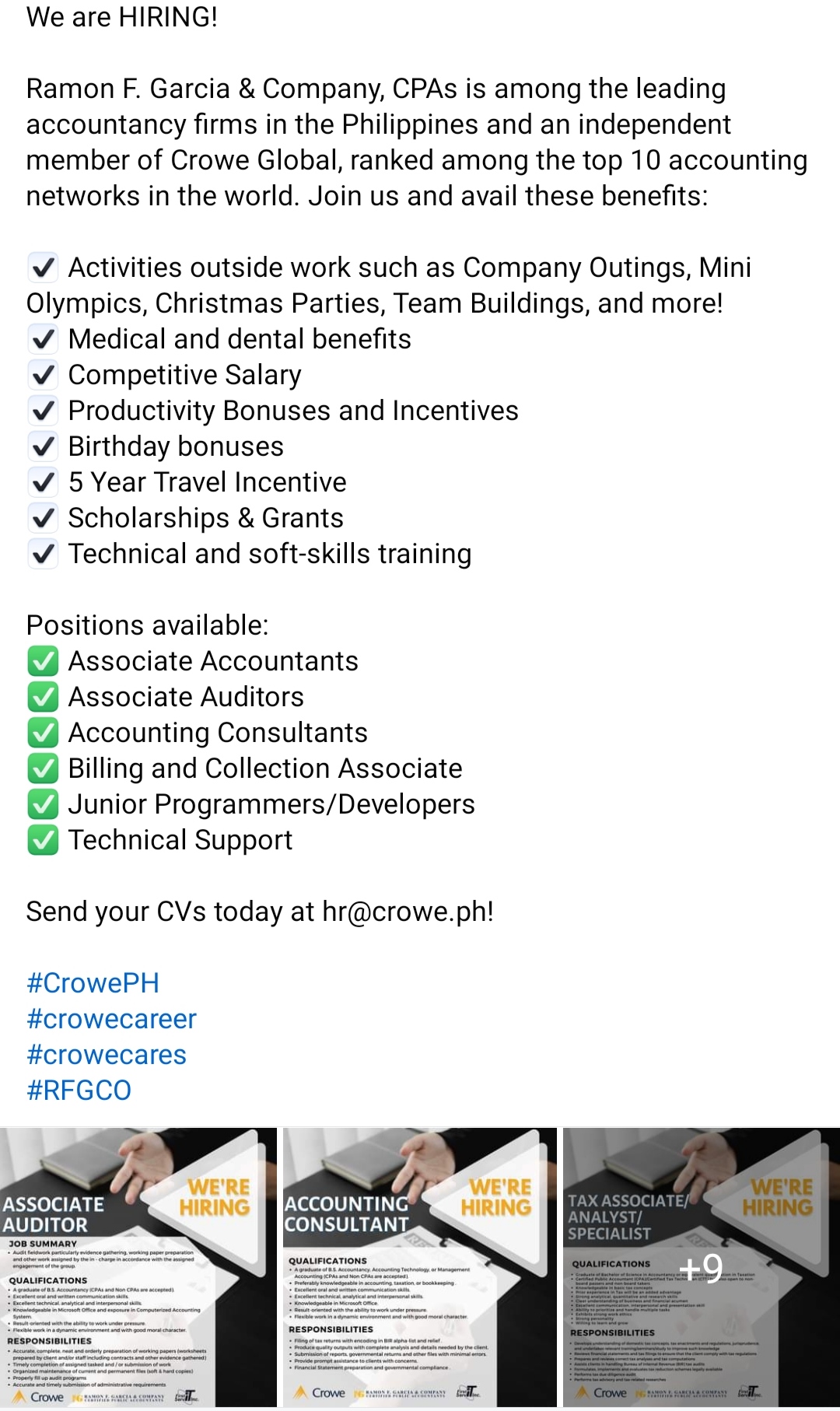The width and height of the screenshot is (840, 1411).
Task: Open the #CrowePH hashtag
Action: pyautogui.click(x=93, y=983)
